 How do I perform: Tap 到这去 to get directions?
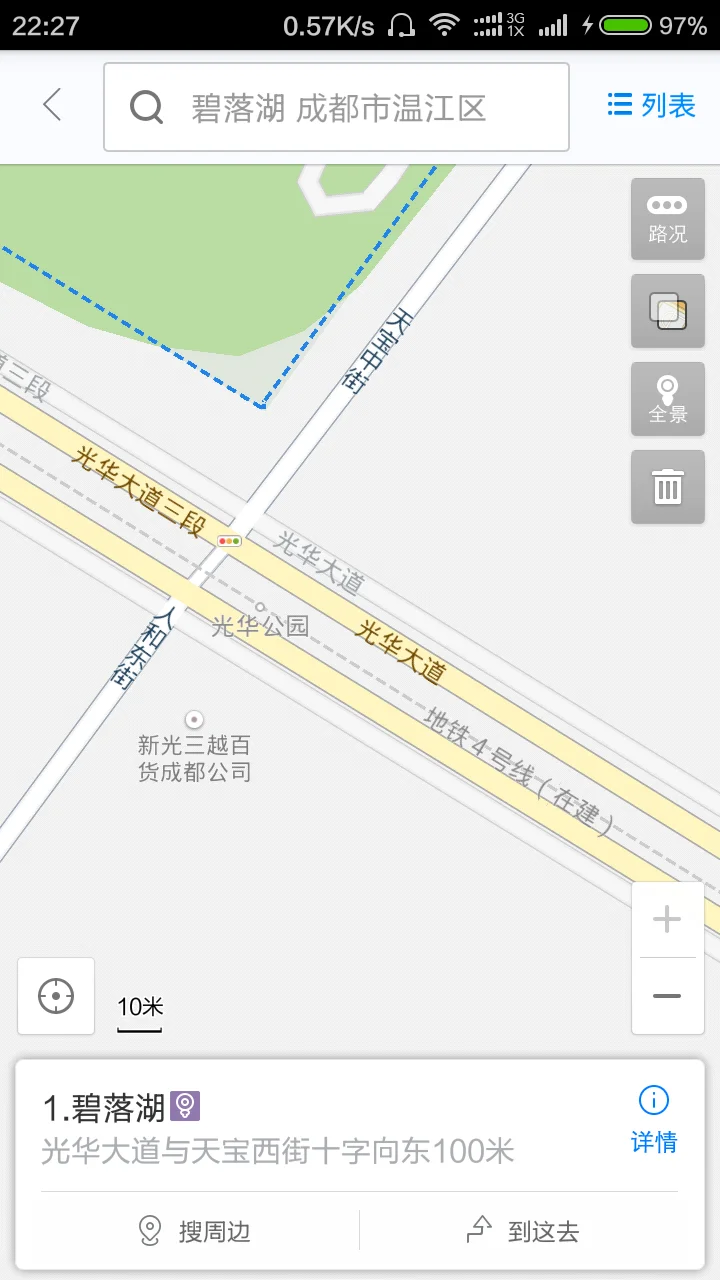[x=524, y=1231]
